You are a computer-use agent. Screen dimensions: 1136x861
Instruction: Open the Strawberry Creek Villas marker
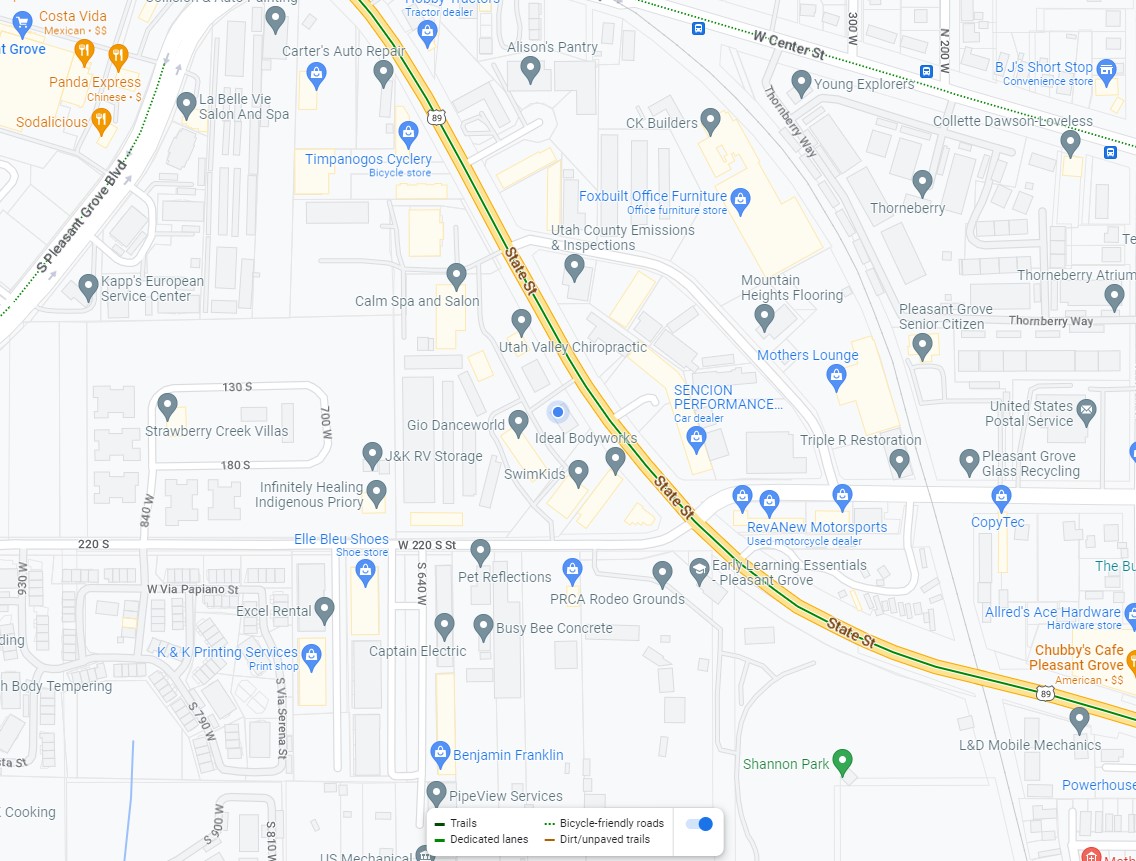pyautogui.click(x=168, y=405)
